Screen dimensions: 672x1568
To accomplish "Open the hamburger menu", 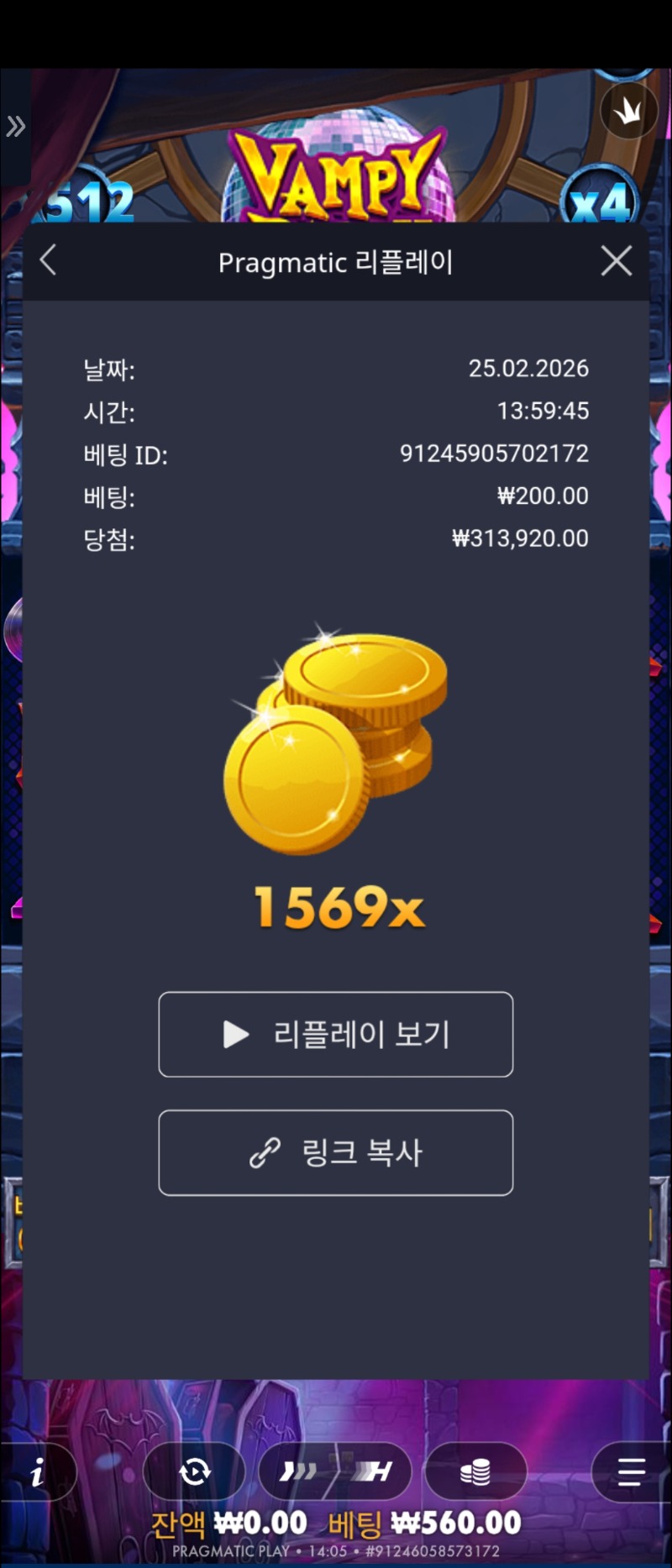I will tap(631, 1471).
